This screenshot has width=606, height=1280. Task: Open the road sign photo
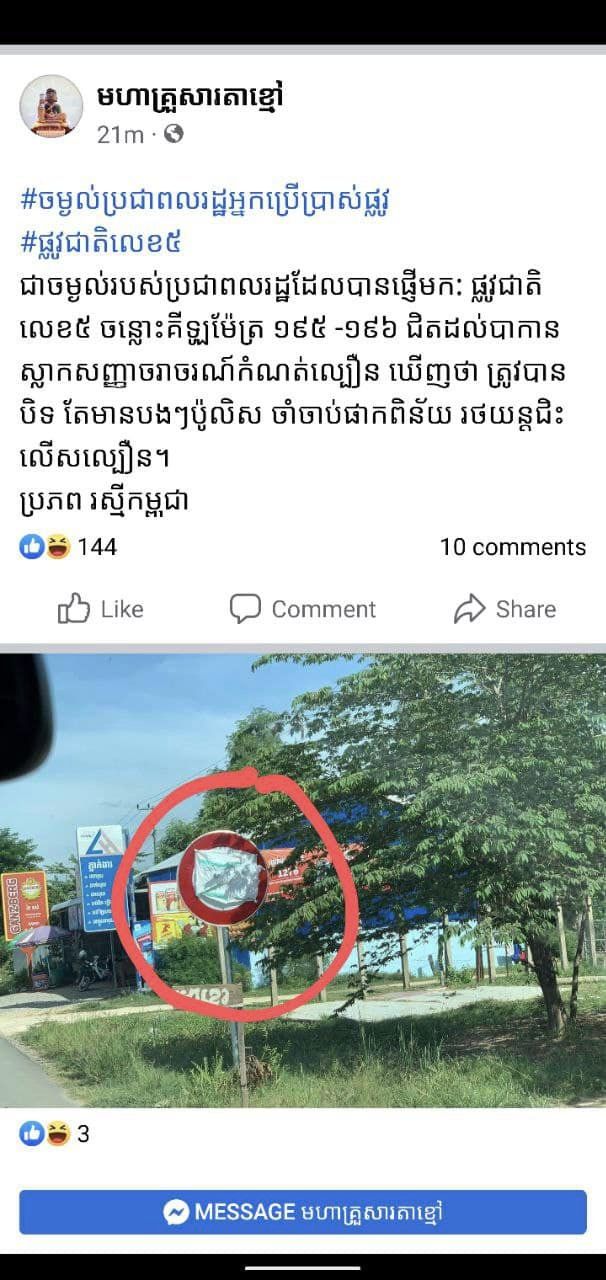pos(303,880)
